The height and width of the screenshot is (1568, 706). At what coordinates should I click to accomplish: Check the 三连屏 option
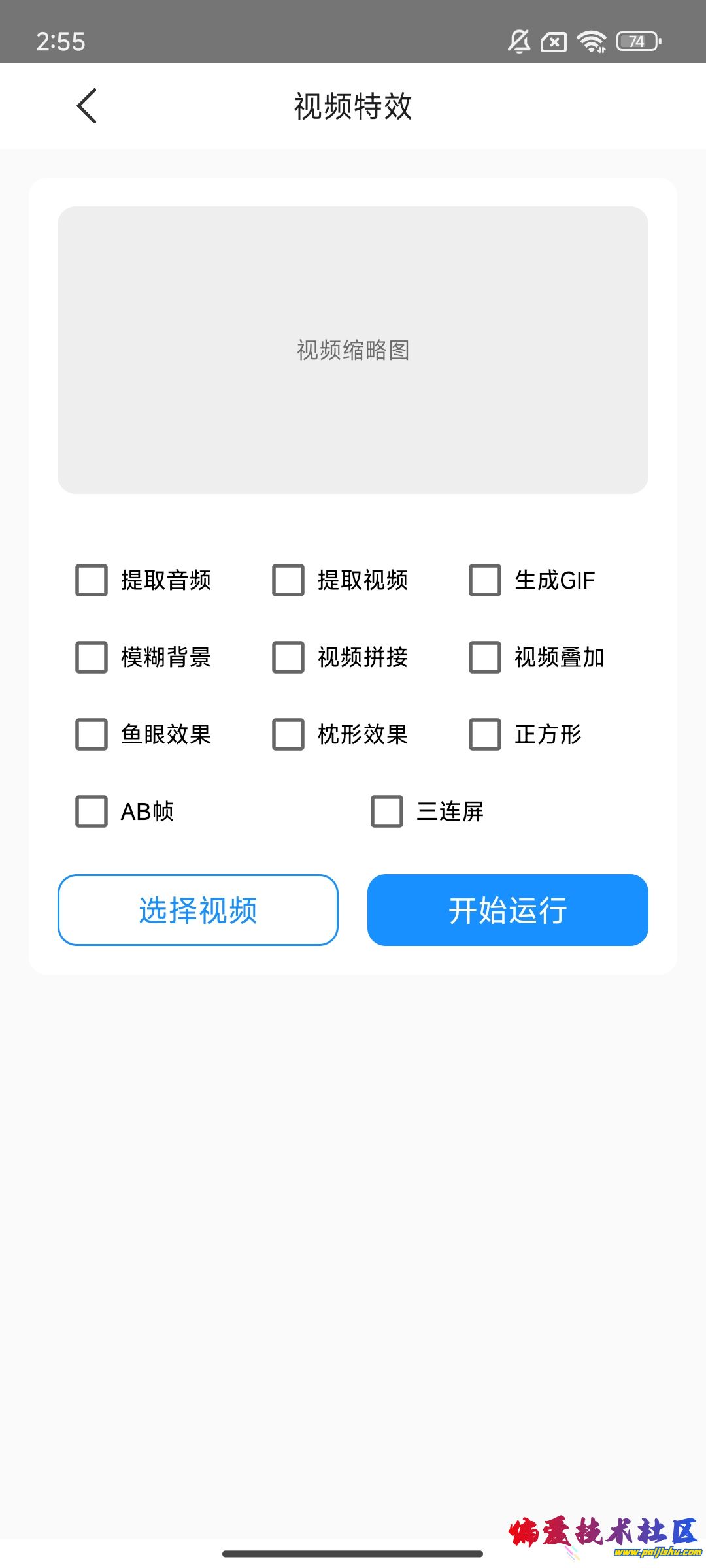point(387,811)
